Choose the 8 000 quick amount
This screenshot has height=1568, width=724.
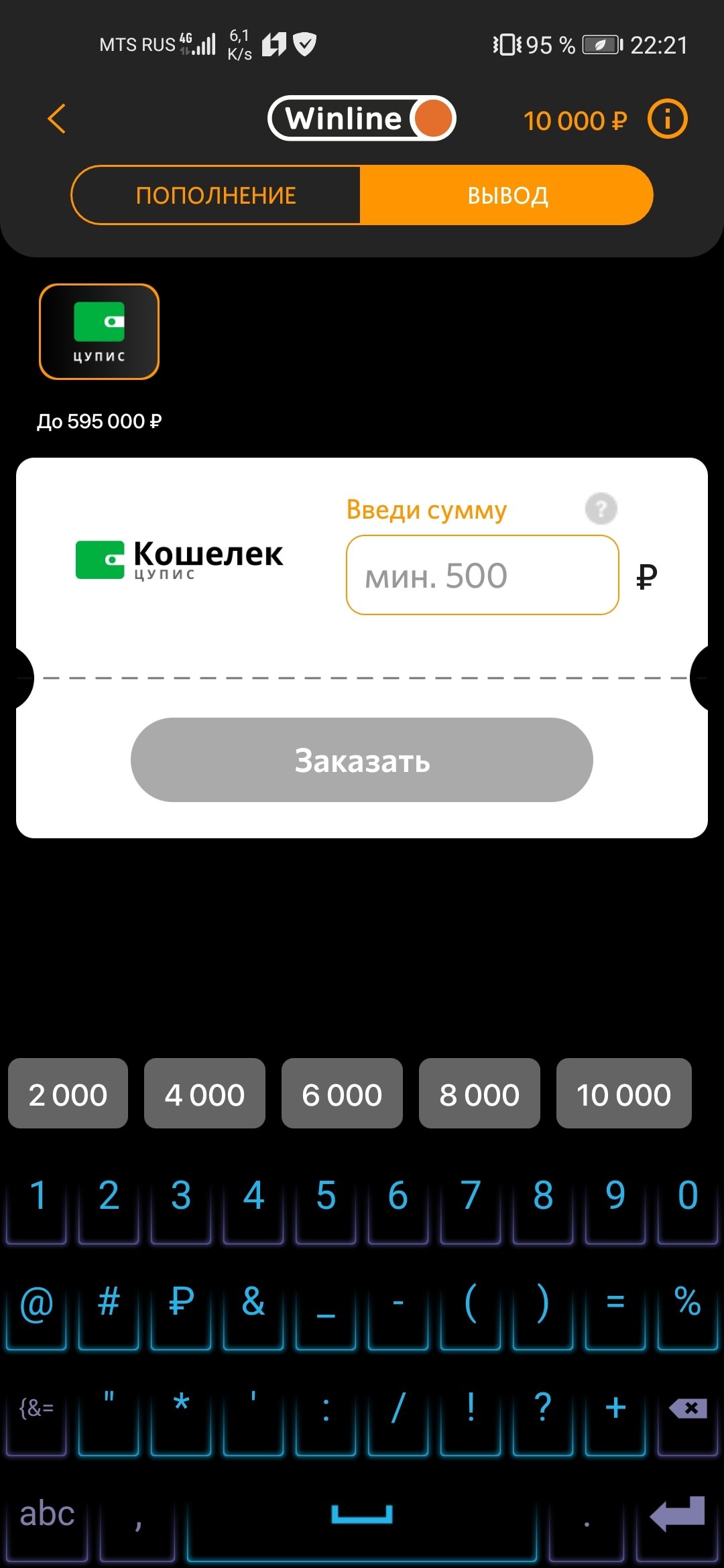coord(479,1094)
